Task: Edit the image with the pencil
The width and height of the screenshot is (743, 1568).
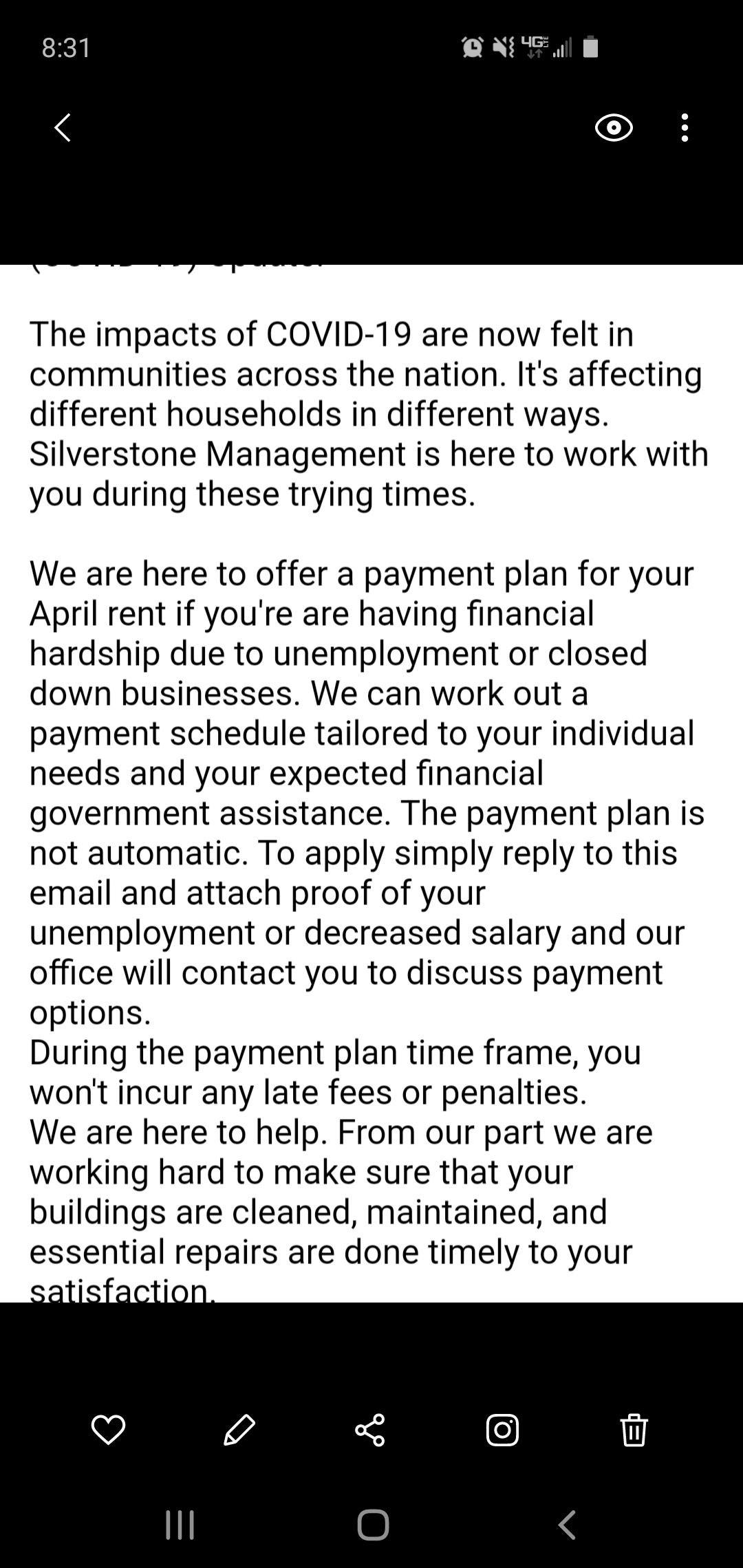Action: pos(239,1430)
